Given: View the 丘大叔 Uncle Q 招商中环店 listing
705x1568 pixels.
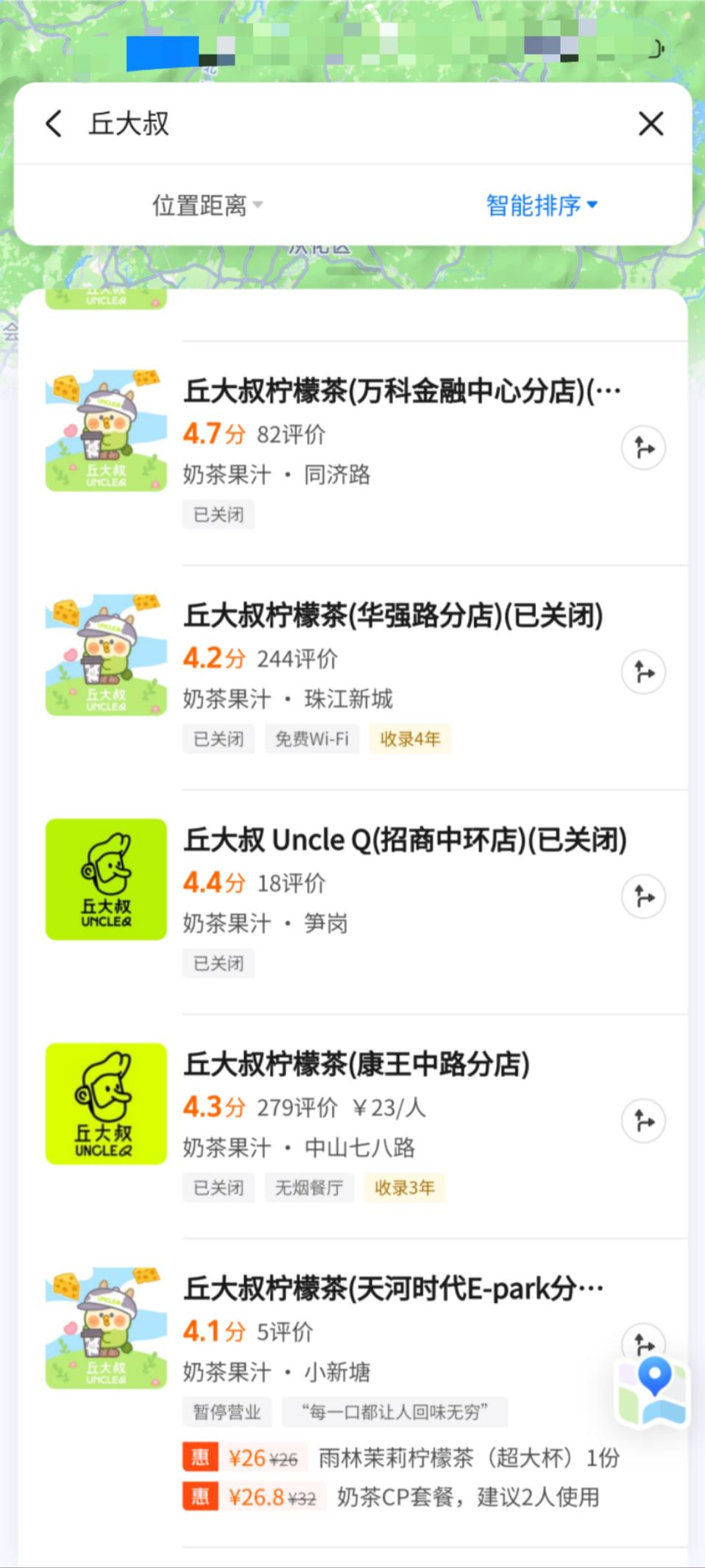Looking at the screenshot, I should 405,840.
